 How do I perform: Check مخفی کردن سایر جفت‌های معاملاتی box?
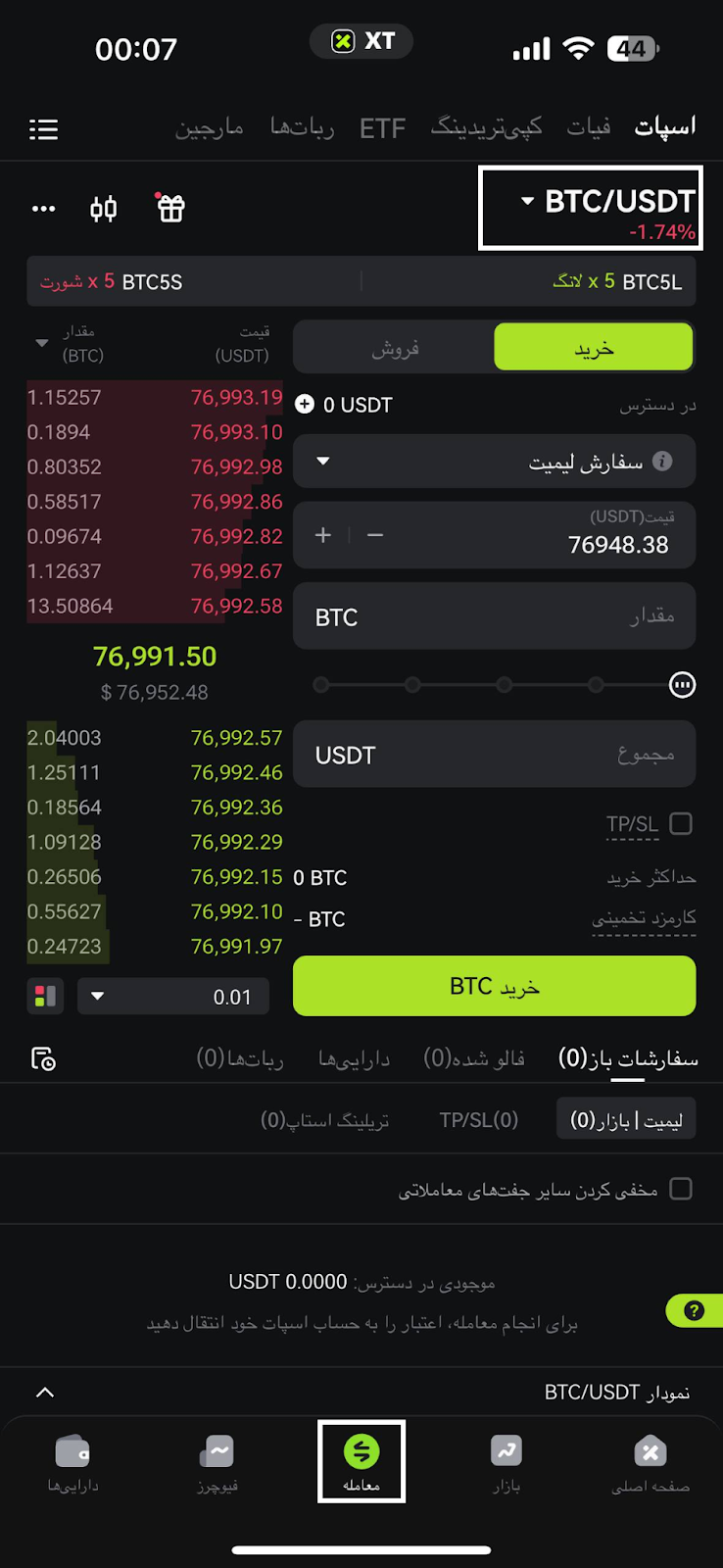tap(680, 1189)
